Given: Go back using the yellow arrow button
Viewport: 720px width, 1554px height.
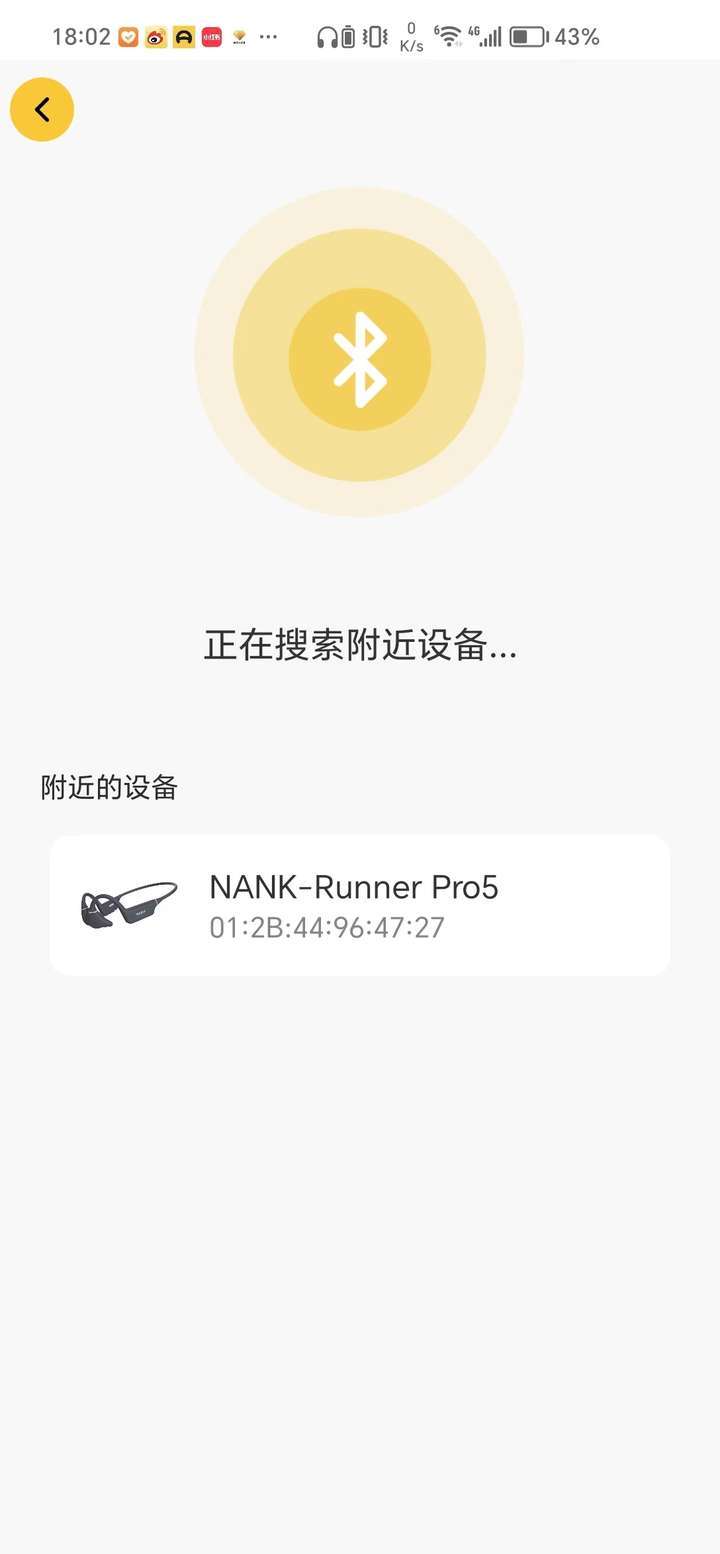Looking at the screenshot, I should (42, 109).
